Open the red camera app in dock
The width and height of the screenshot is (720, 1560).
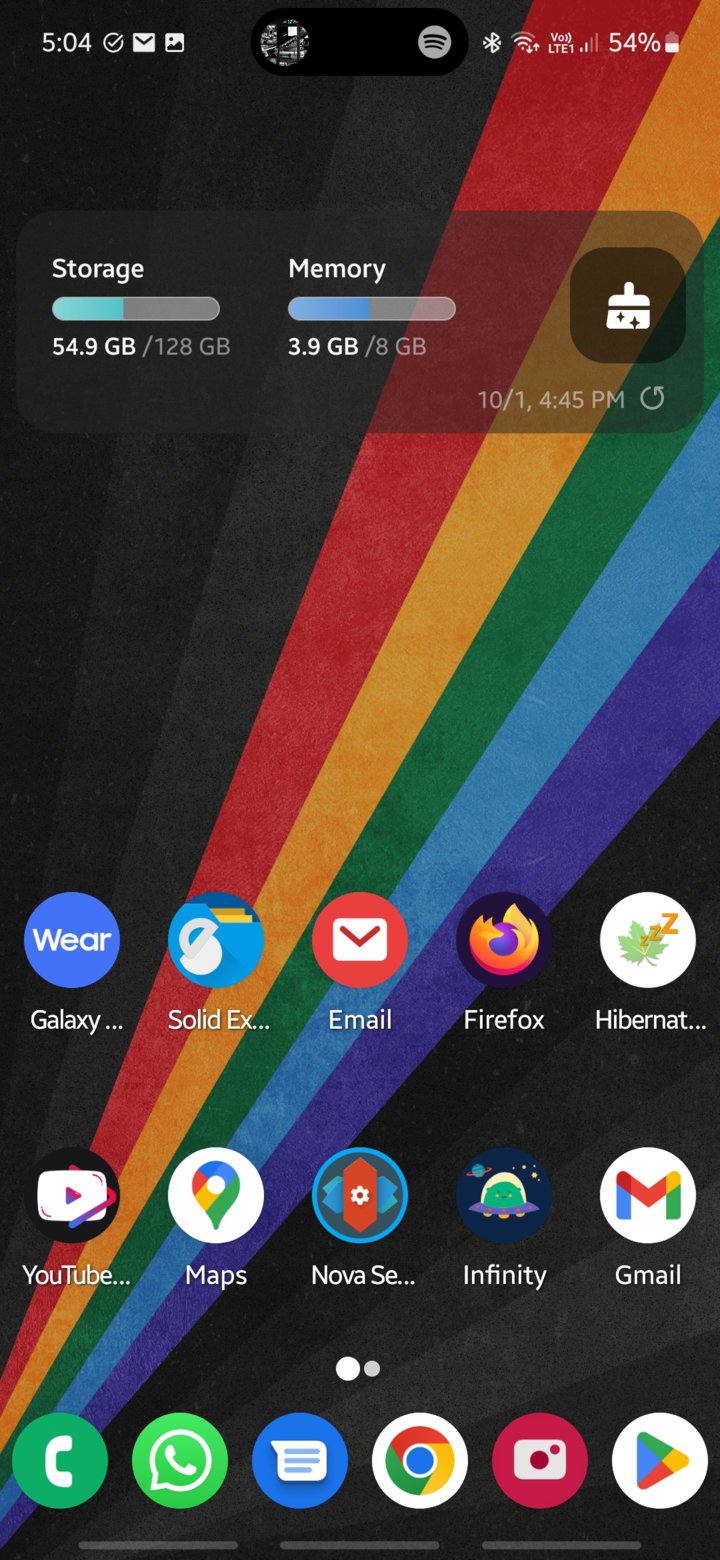[540, 1461]
